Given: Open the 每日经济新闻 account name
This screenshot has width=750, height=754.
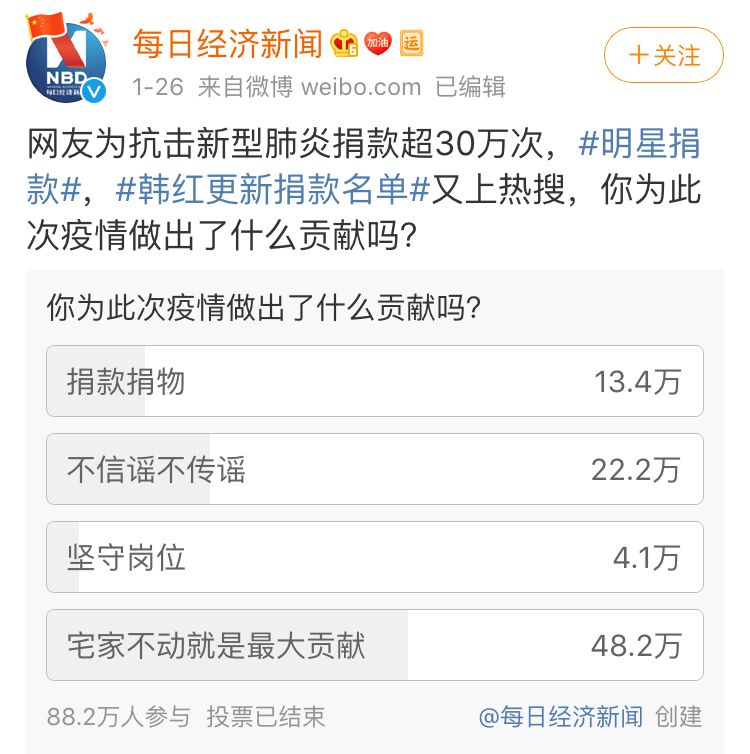Looking at the screenshot, I should click(228, 43).
